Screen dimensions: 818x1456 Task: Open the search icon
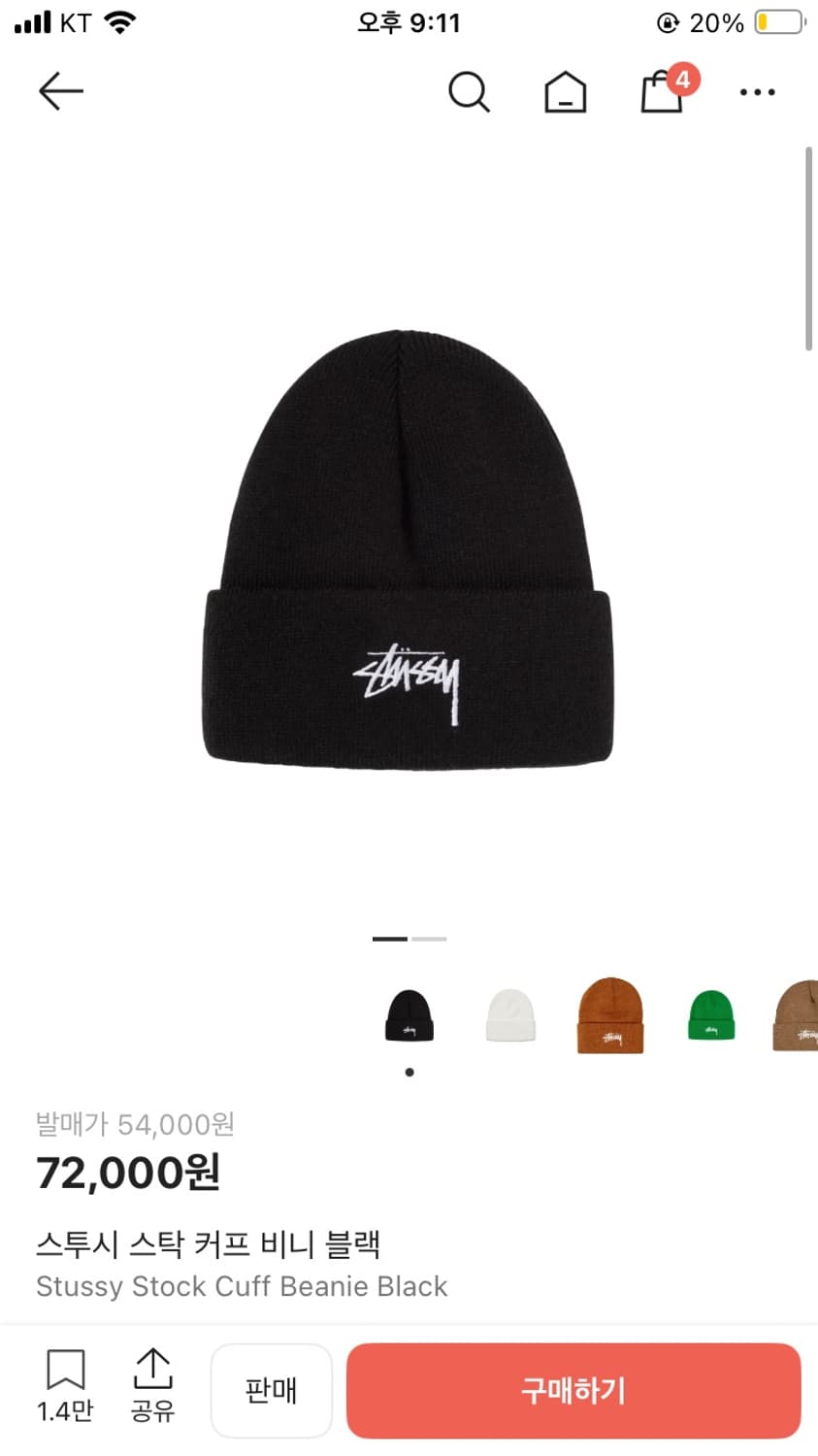pyautogui.click(x=470, y=91)
